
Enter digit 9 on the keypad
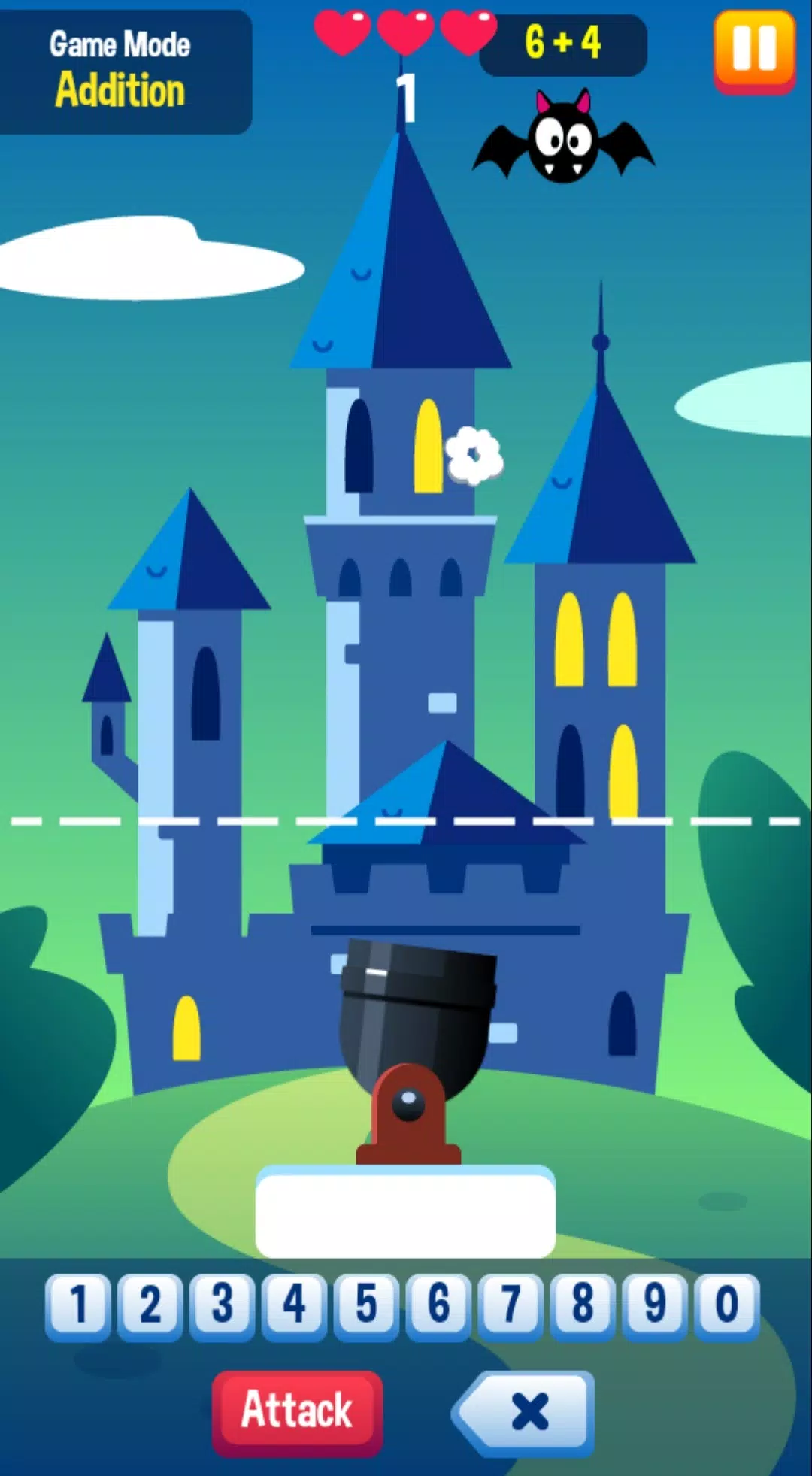pyautogui.click(x=655, y=1305)
